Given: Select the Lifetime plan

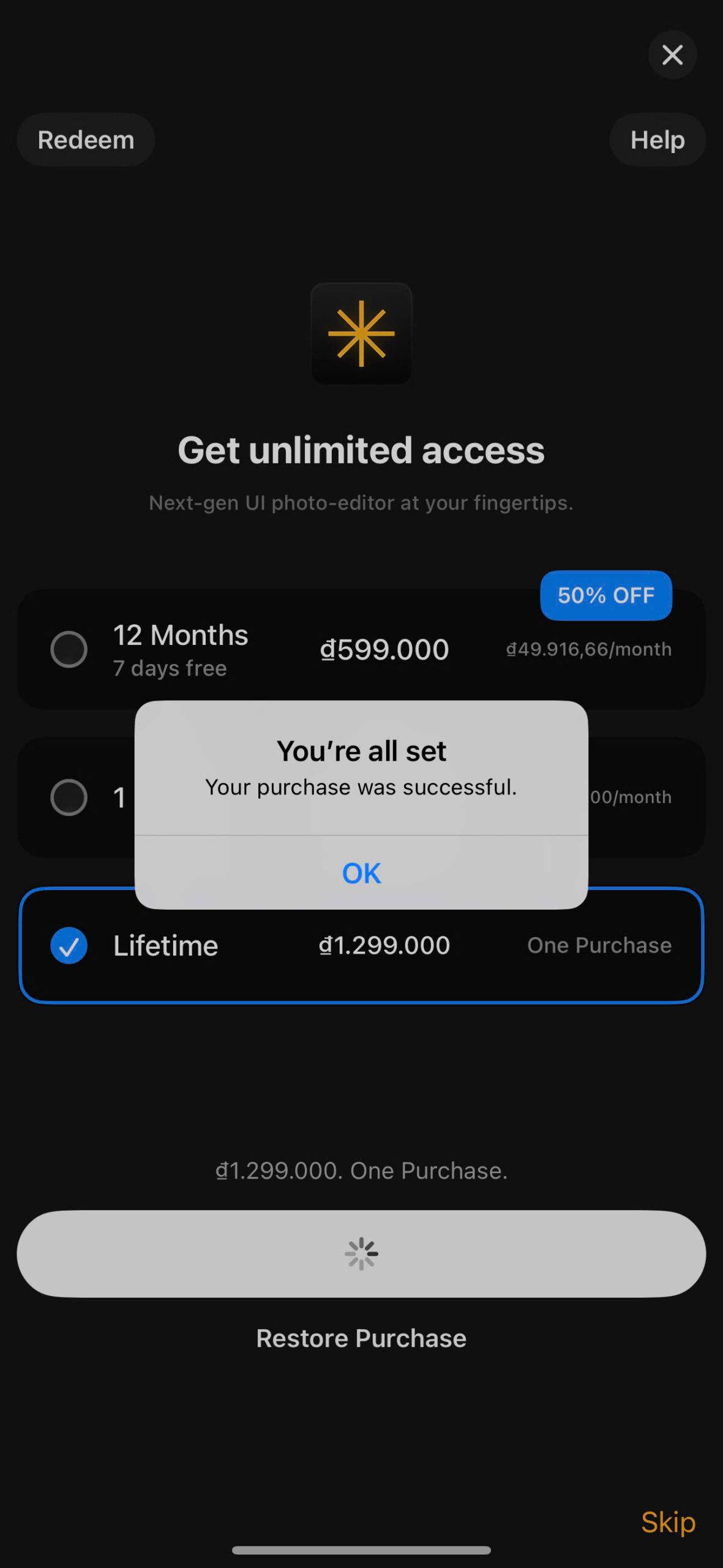Looking at the screenshot, I should [x=69, y=945].
